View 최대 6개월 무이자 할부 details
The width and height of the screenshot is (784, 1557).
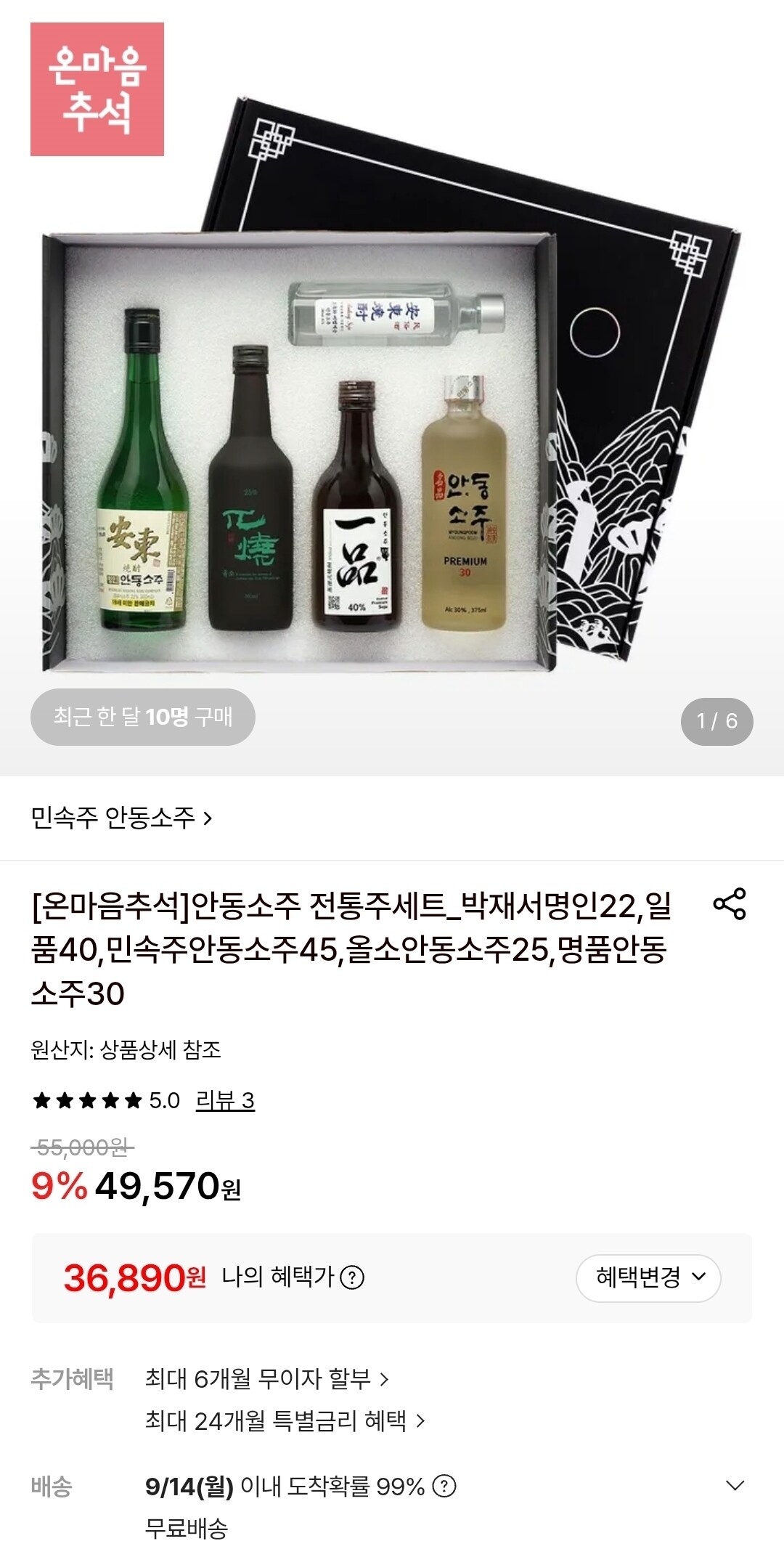coord(267,1378)
